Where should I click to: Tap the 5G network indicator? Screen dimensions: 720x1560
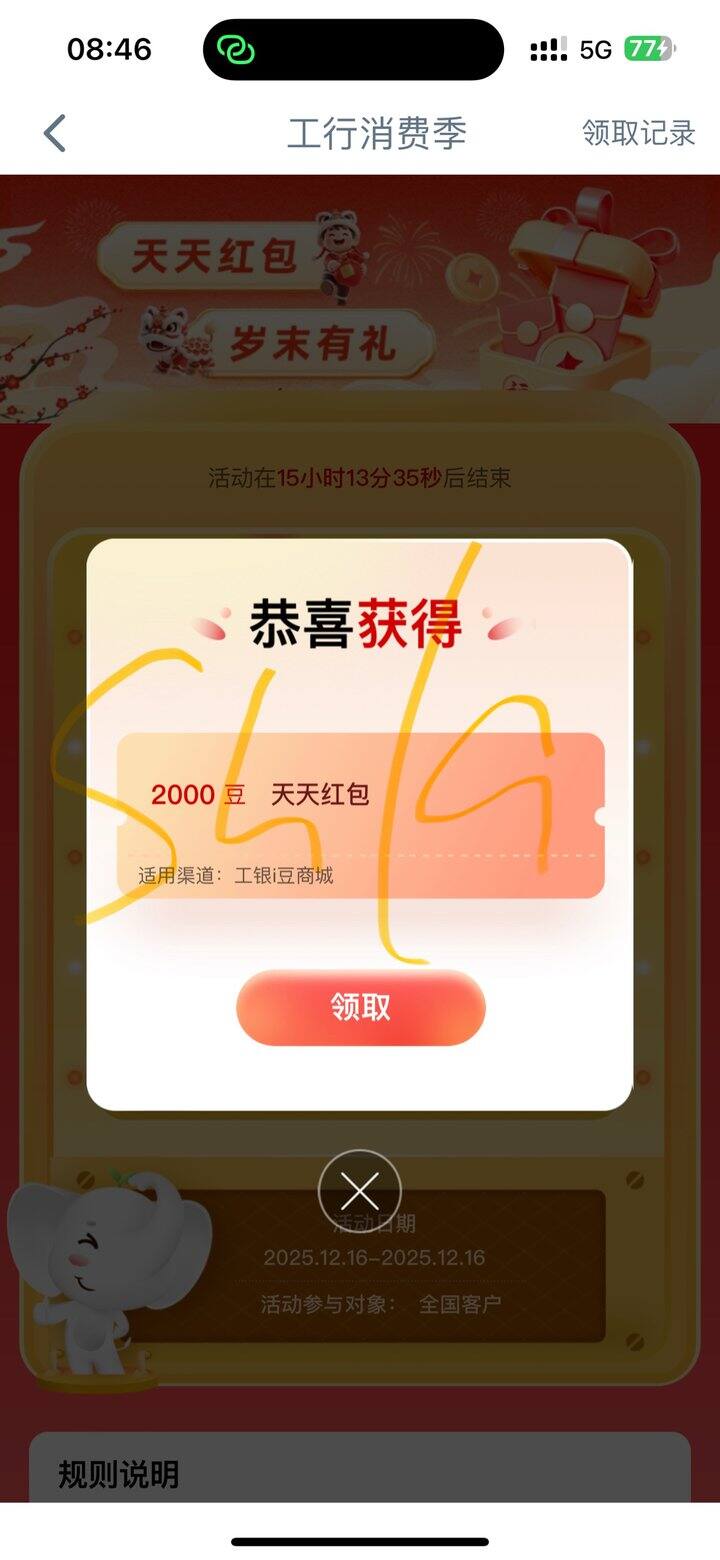[x=595, y=48]
